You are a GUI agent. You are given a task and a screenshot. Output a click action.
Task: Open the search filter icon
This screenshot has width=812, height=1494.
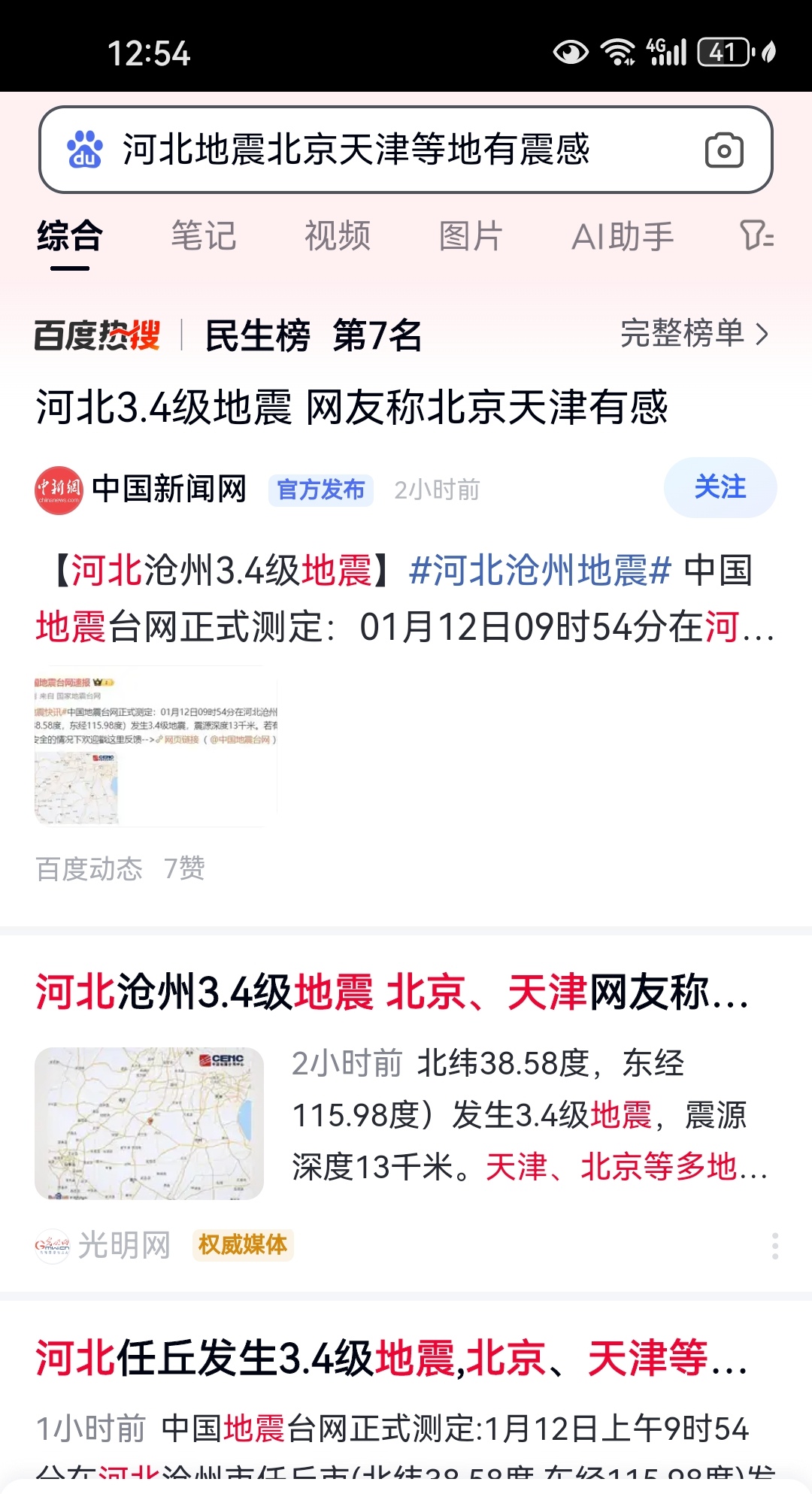click(756, 236)
